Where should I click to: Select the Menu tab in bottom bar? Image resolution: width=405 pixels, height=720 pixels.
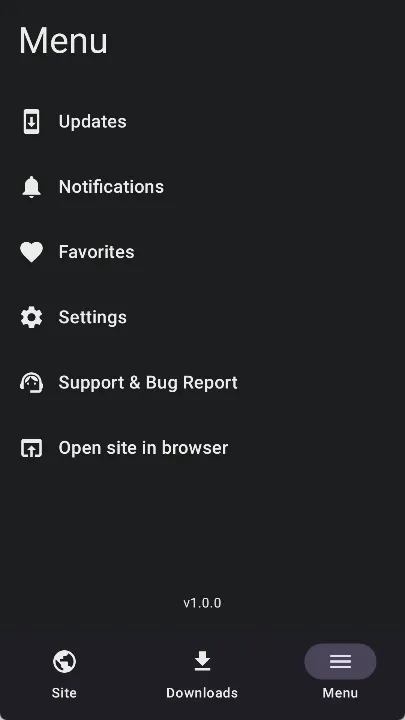pos(340,675)
